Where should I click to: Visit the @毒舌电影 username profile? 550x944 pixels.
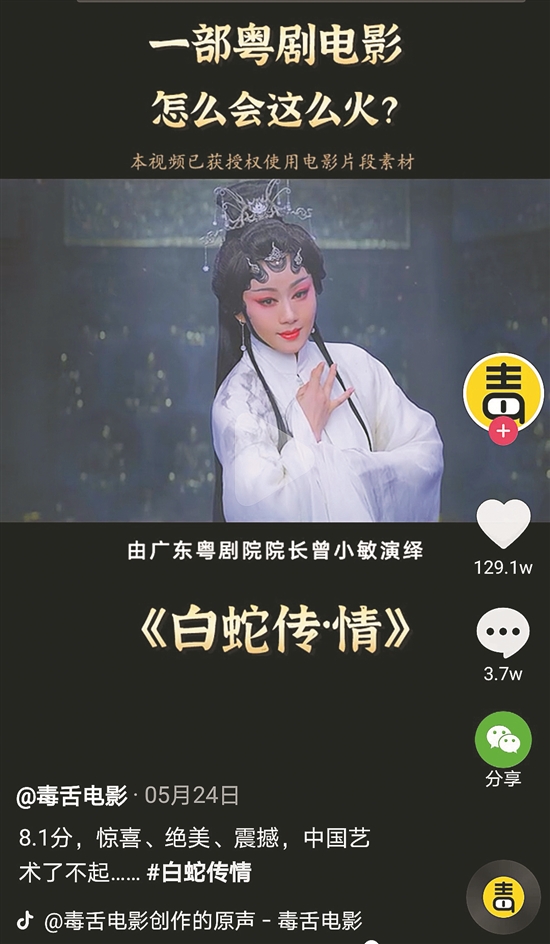[72, 795]
